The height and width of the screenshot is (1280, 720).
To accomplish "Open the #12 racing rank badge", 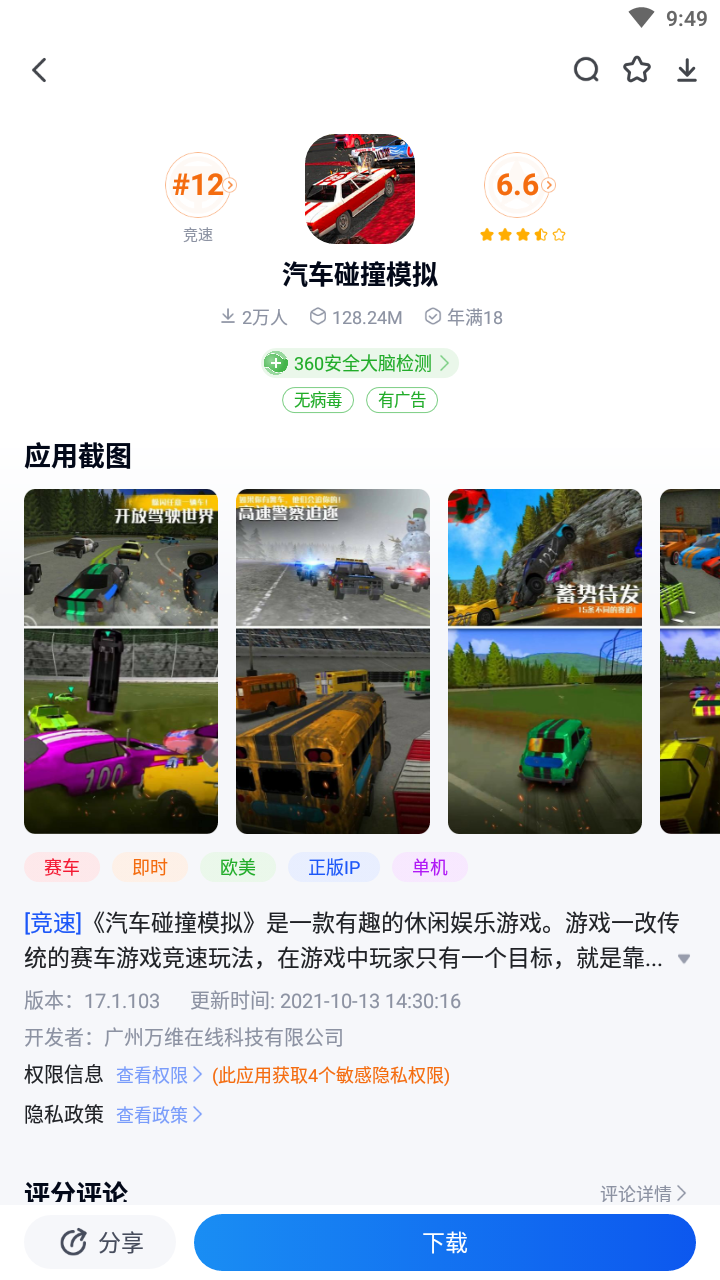I will click(199, 185).
